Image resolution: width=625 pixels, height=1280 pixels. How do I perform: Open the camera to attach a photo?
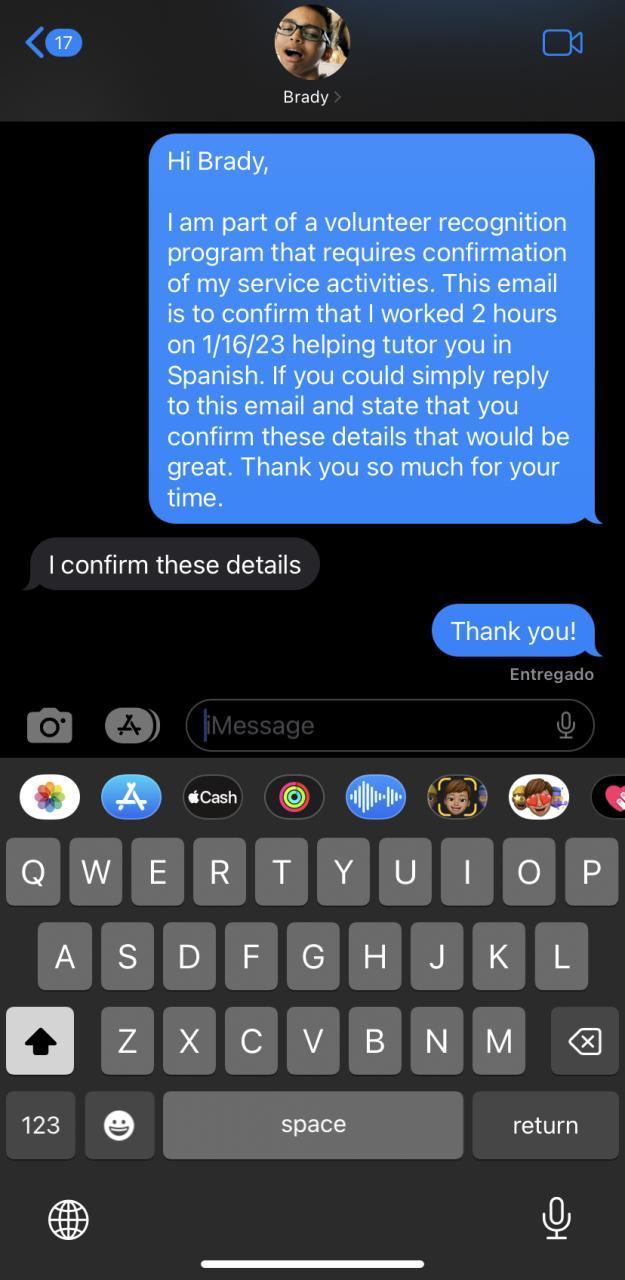pyautogui.click(x=49, y=725)
